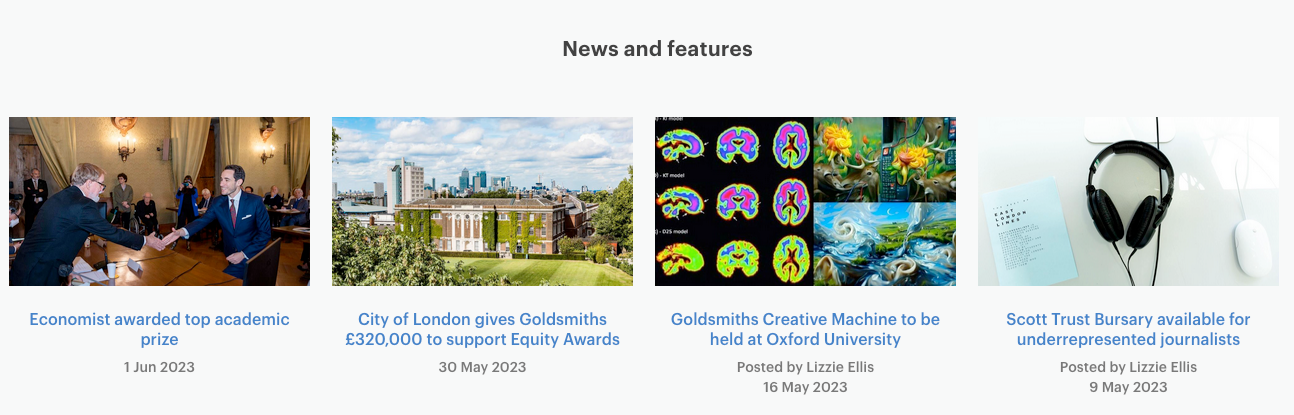Read 'Goldsmiths Creative Machine' Oxford University article

[805, 329]
